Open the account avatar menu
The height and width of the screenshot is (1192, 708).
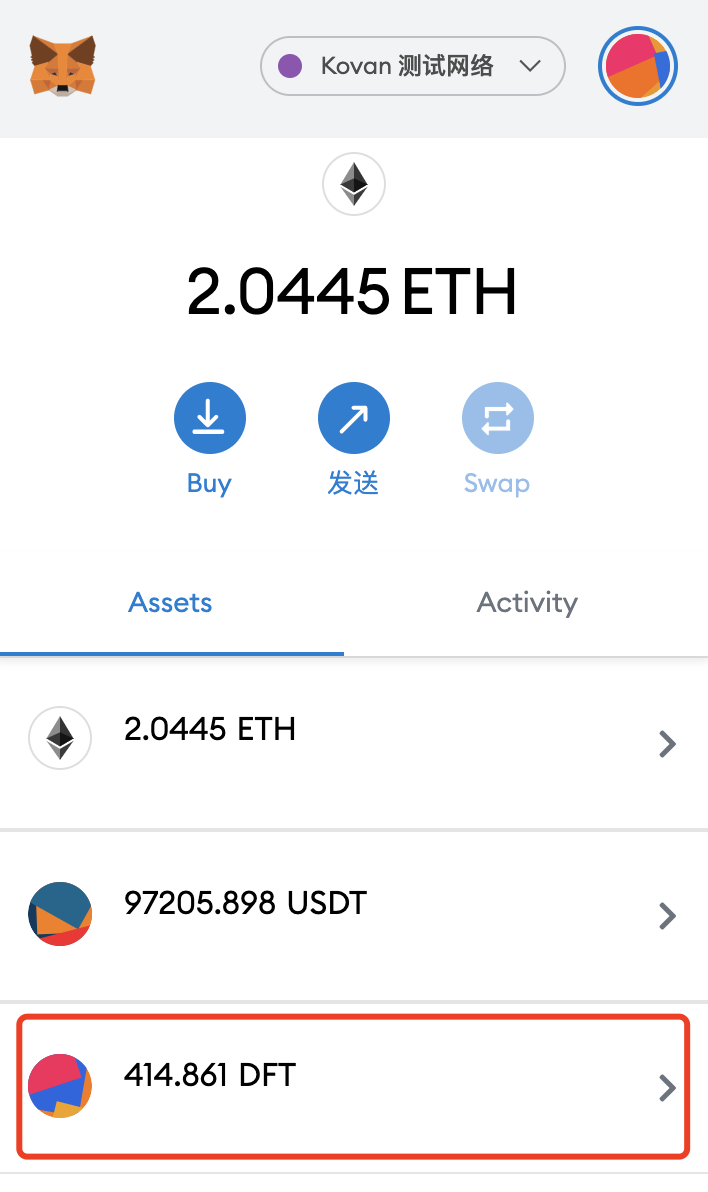(638, 67)
